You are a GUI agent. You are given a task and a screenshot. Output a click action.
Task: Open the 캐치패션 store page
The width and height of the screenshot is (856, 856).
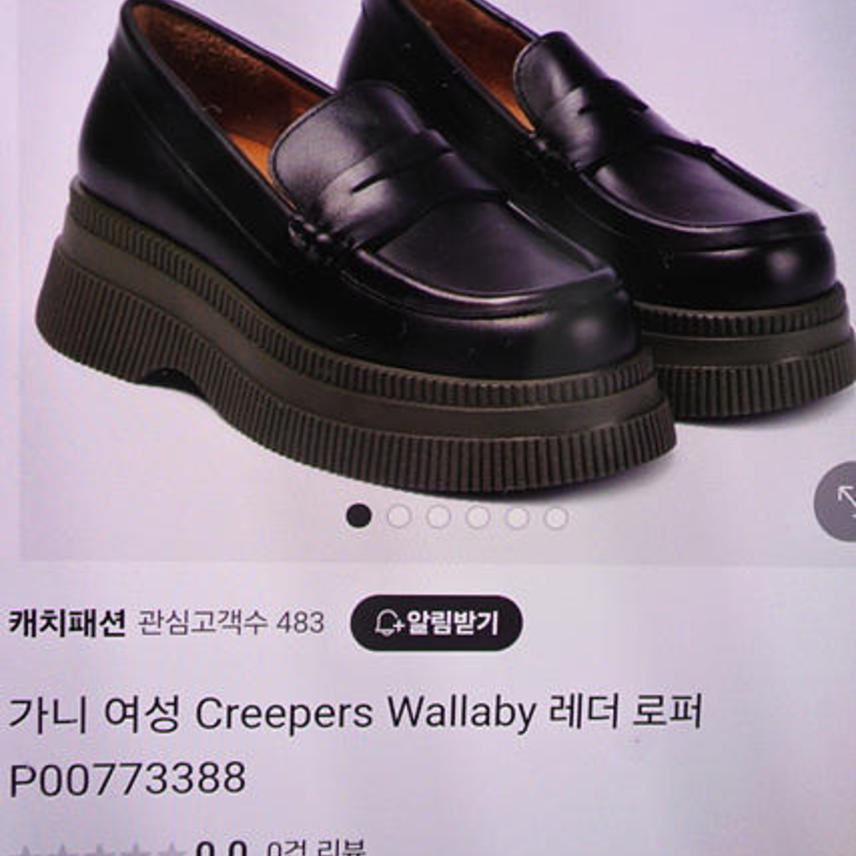67,623
